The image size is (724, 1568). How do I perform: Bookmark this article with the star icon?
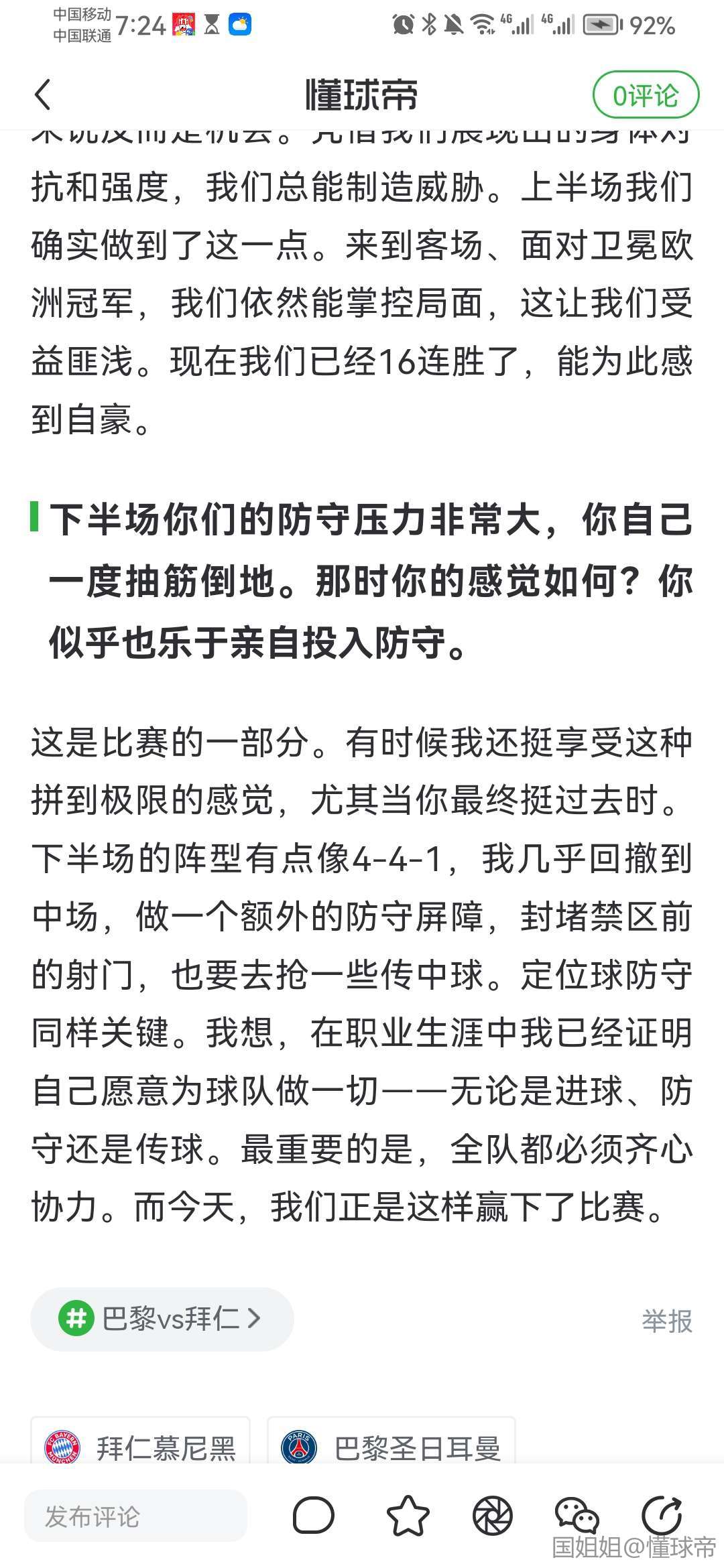[x=408, y=1516]
